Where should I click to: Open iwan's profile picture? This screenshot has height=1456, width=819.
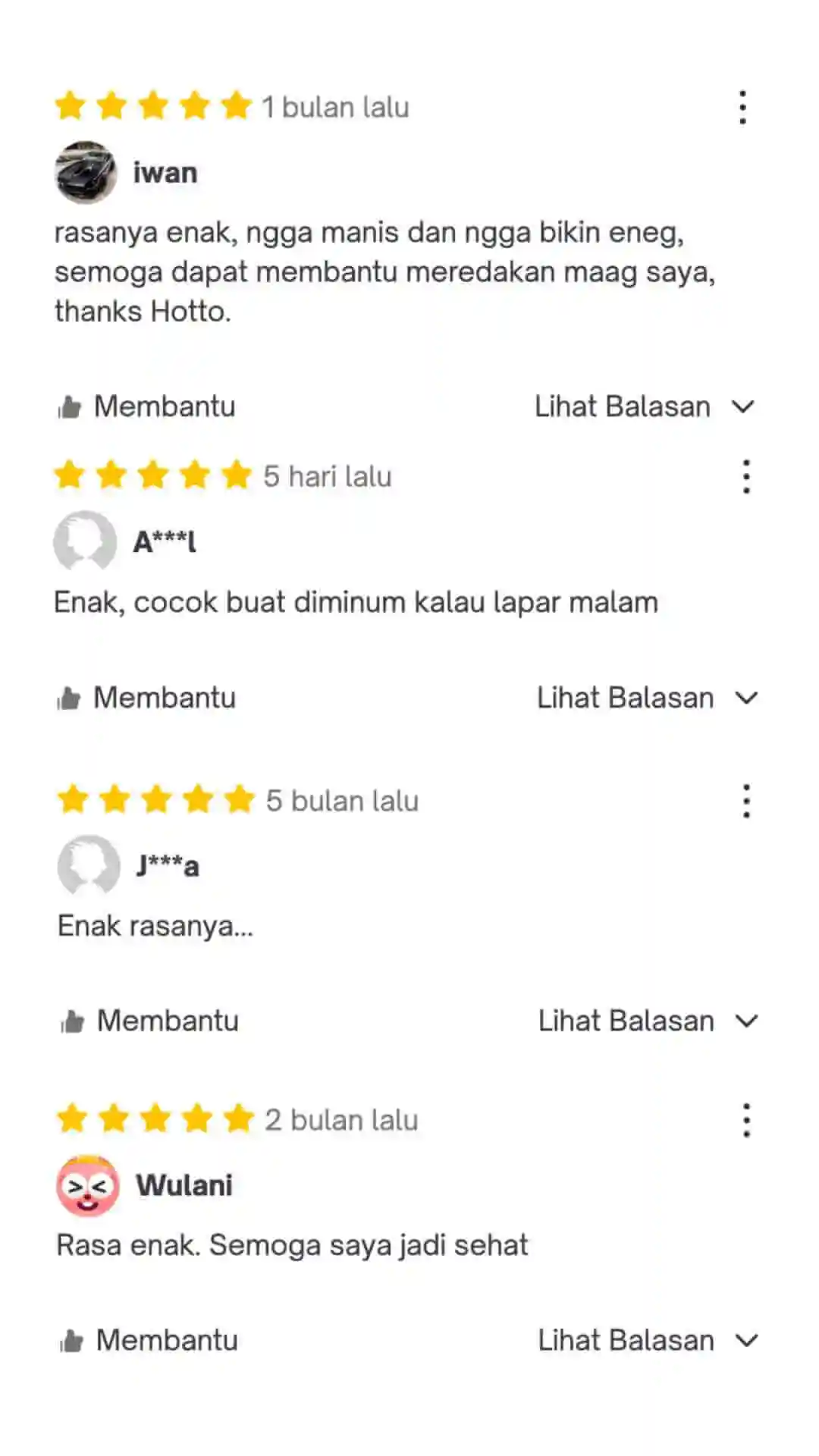(86, 171)
